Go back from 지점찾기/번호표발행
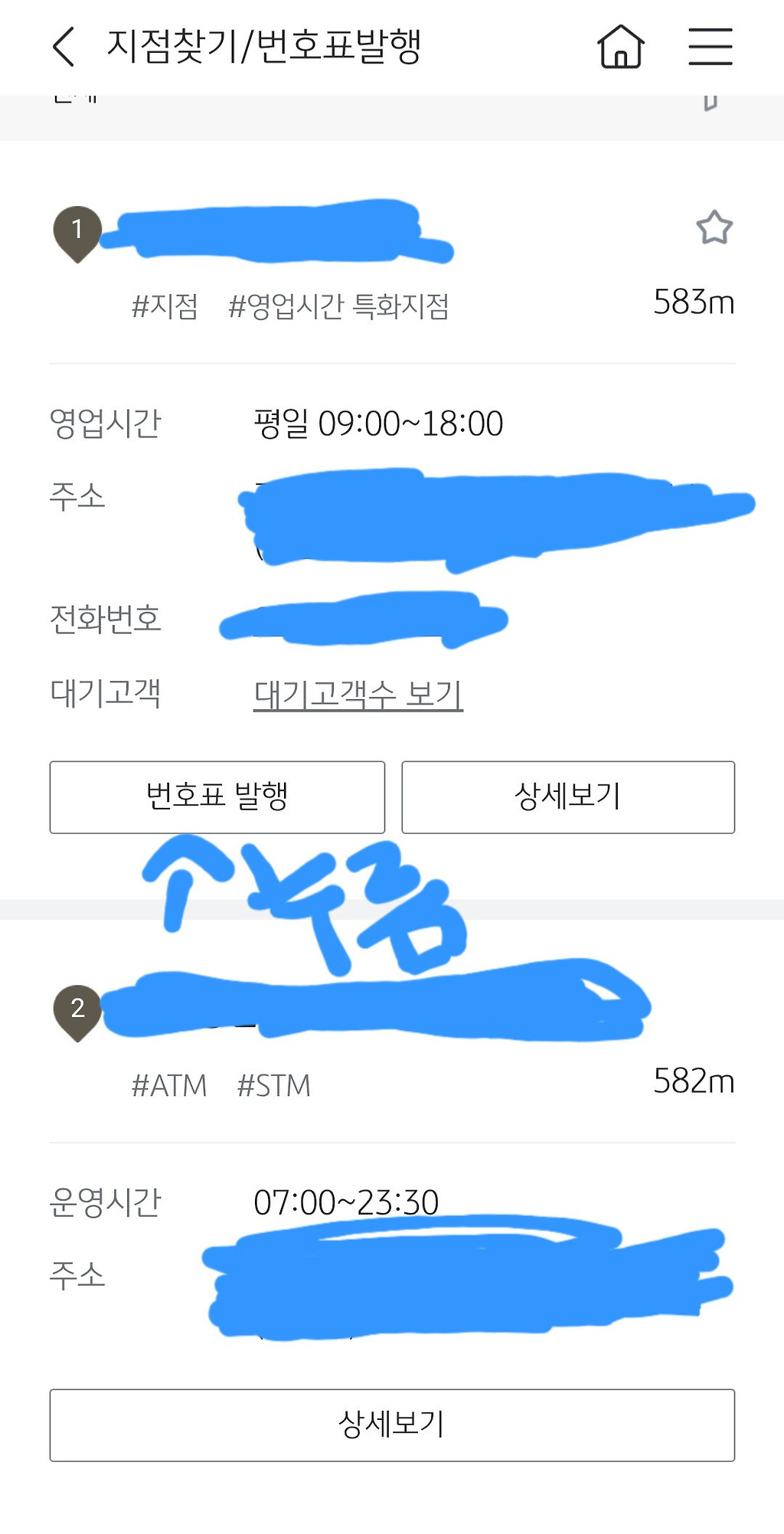Viewport: 784px width, 1534px height. pos(64,47)
